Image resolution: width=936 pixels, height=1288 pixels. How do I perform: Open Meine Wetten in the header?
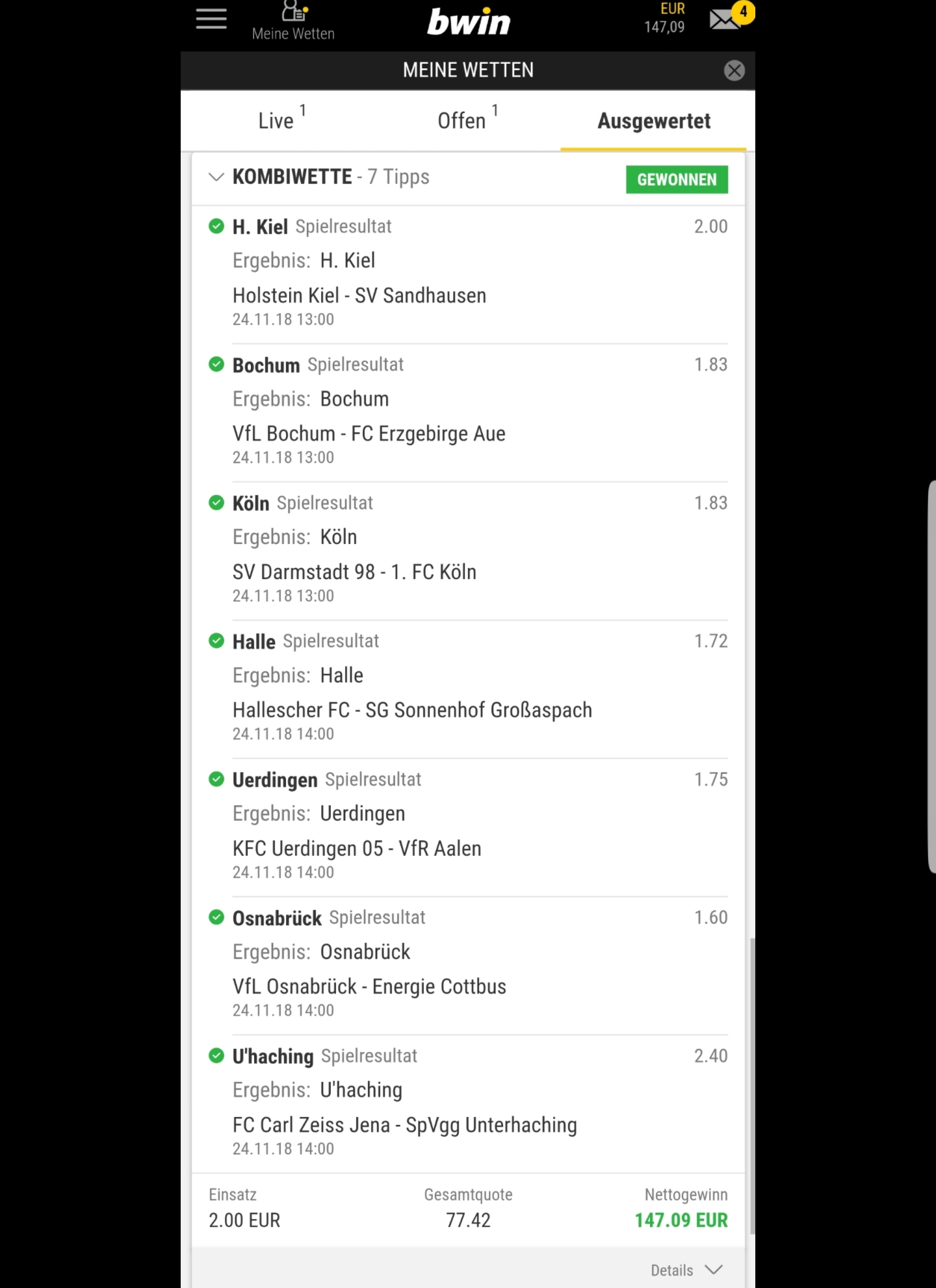(x=293, y=22)
